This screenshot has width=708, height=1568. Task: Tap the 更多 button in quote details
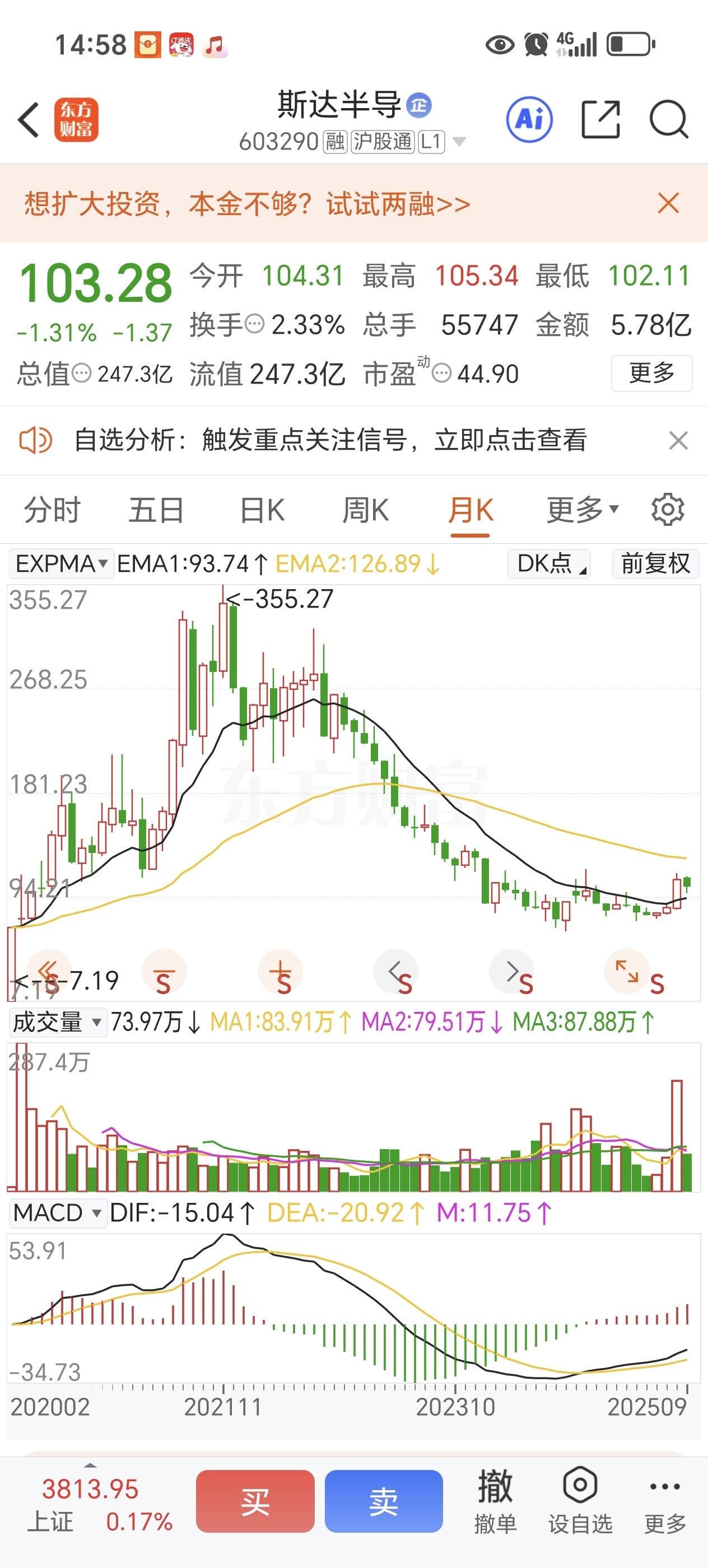coord(651,372)
